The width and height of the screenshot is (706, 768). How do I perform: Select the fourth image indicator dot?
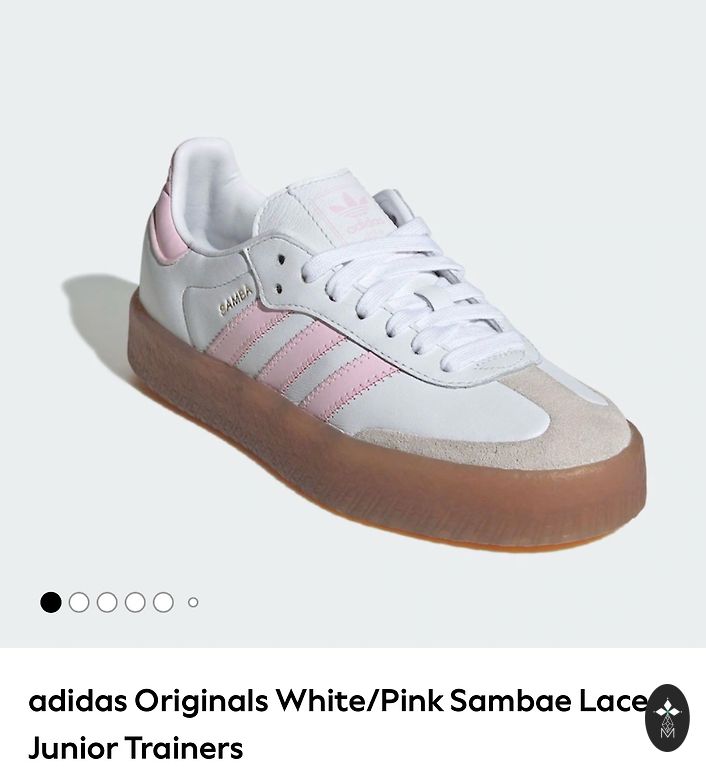pos(135,602)
